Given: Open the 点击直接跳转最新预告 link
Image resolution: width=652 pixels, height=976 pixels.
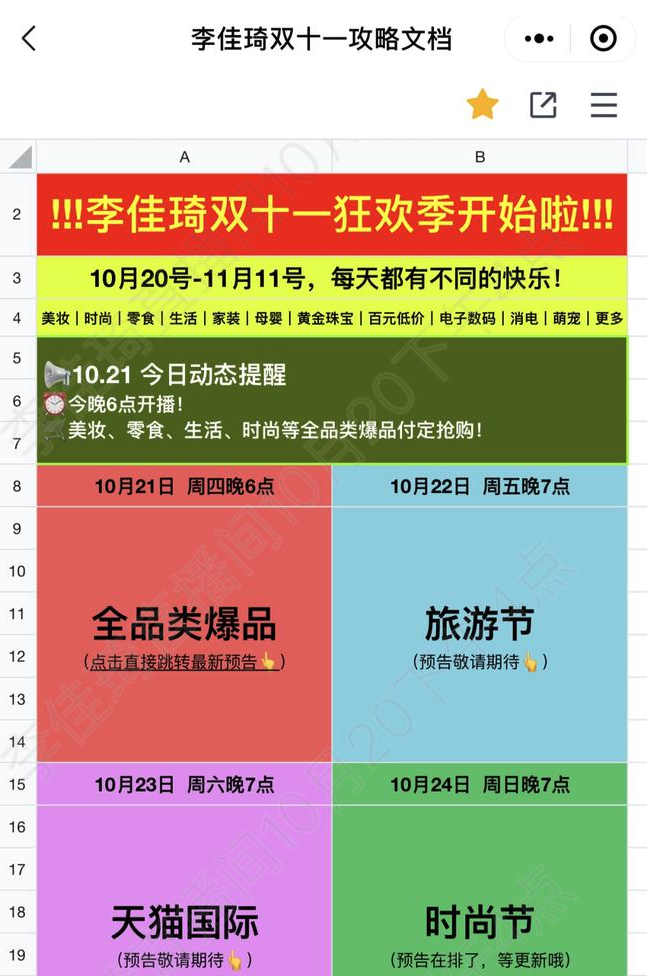Looking at the screenshot, I should [x=182, y=662].
